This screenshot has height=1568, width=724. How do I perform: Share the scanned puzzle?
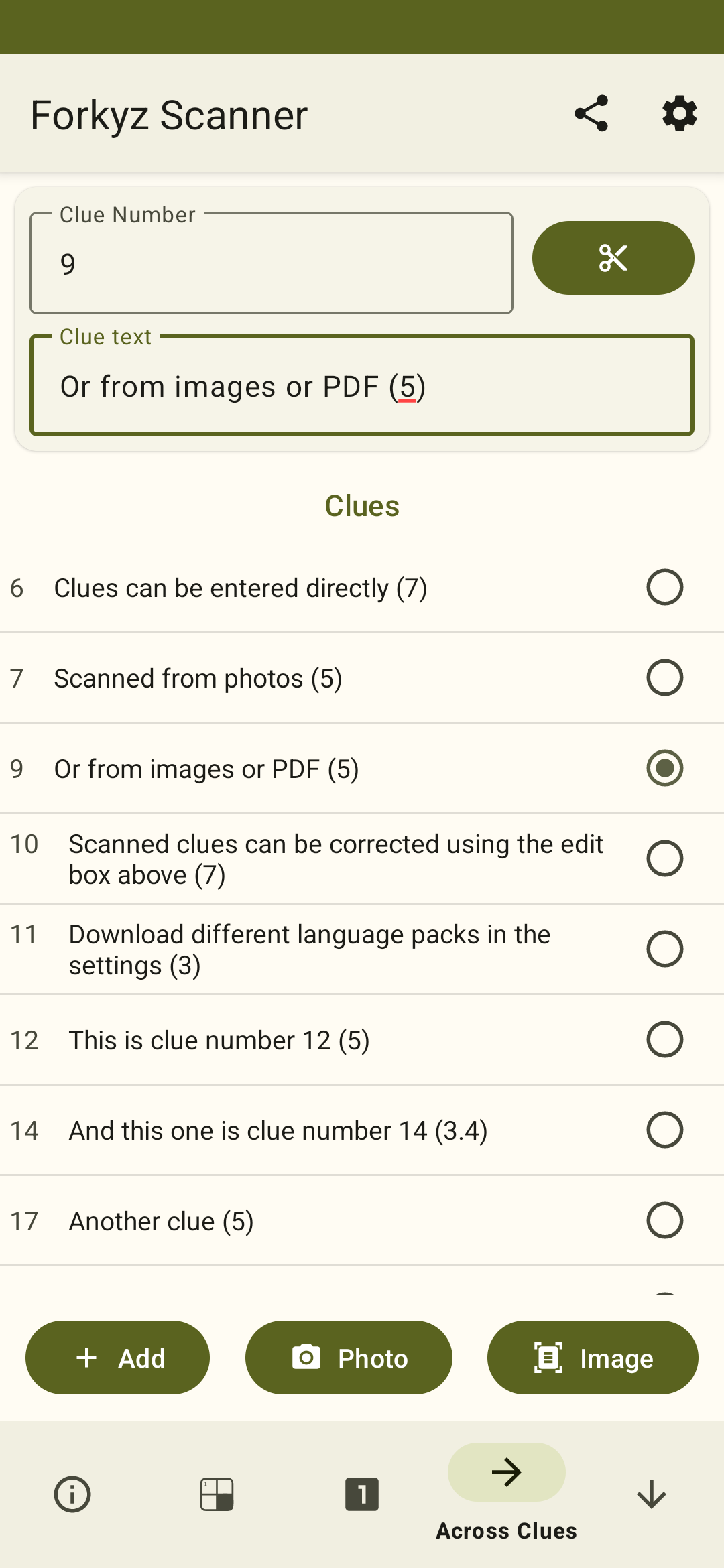click(x=591, y=113)
